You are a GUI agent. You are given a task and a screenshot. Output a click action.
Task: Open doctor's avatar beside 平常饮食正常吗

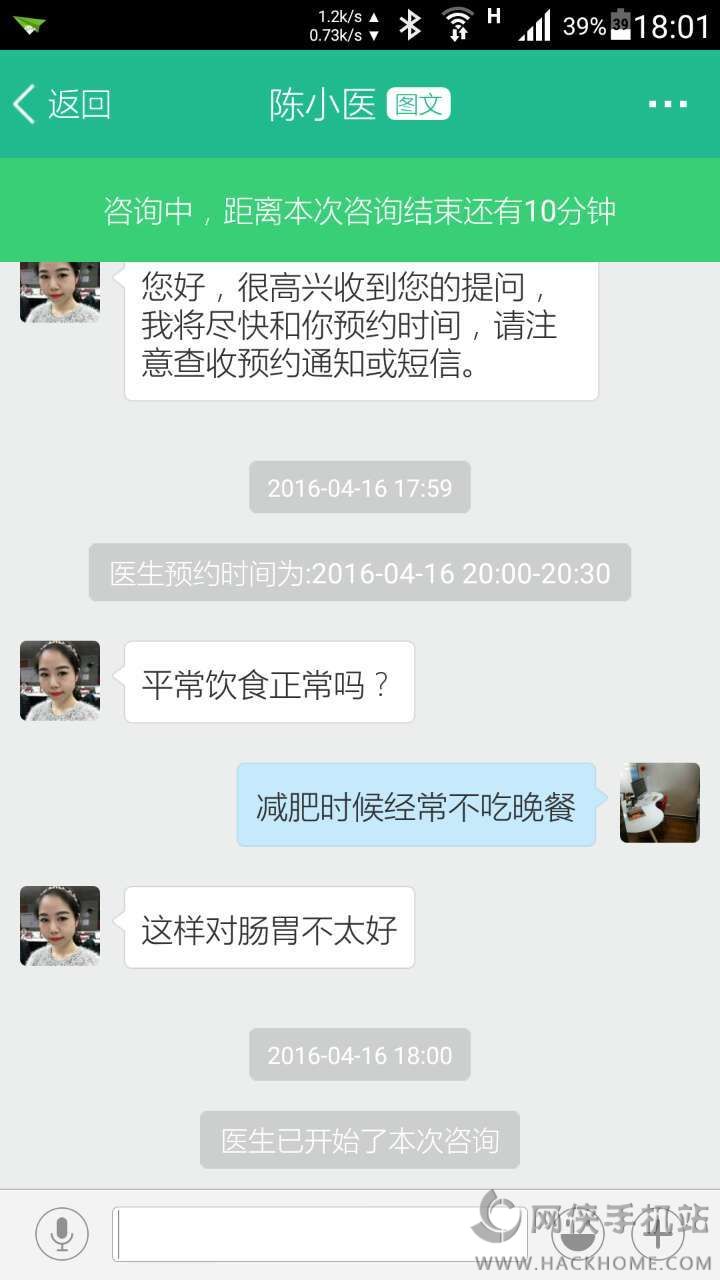[x=60, y=681]
